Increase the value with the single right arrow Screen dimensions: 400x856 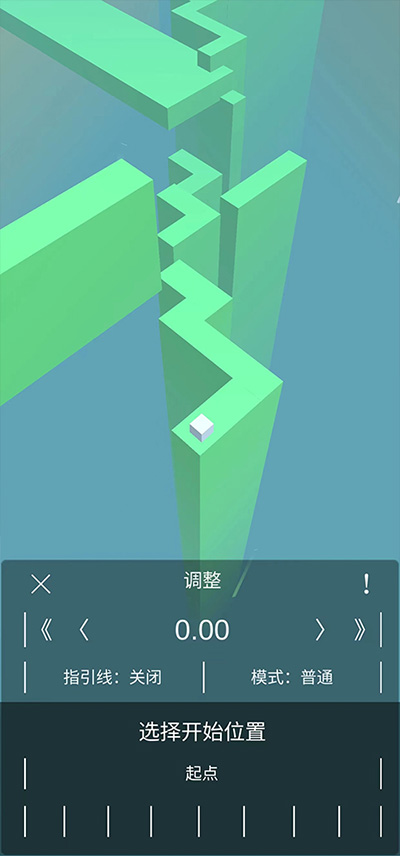[320, 630]
